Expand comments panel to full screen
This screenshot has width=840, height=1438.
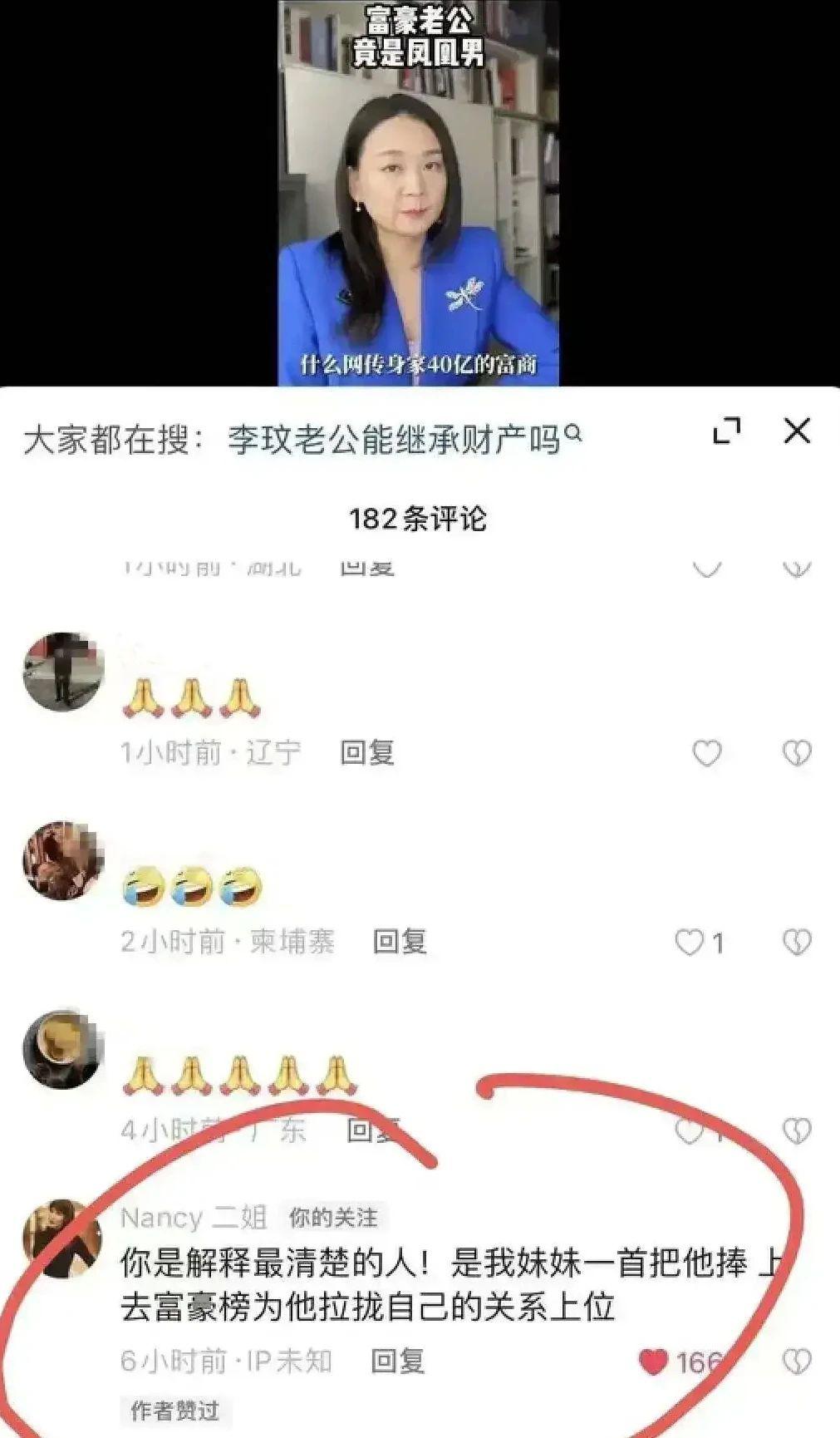click(726, 431)
